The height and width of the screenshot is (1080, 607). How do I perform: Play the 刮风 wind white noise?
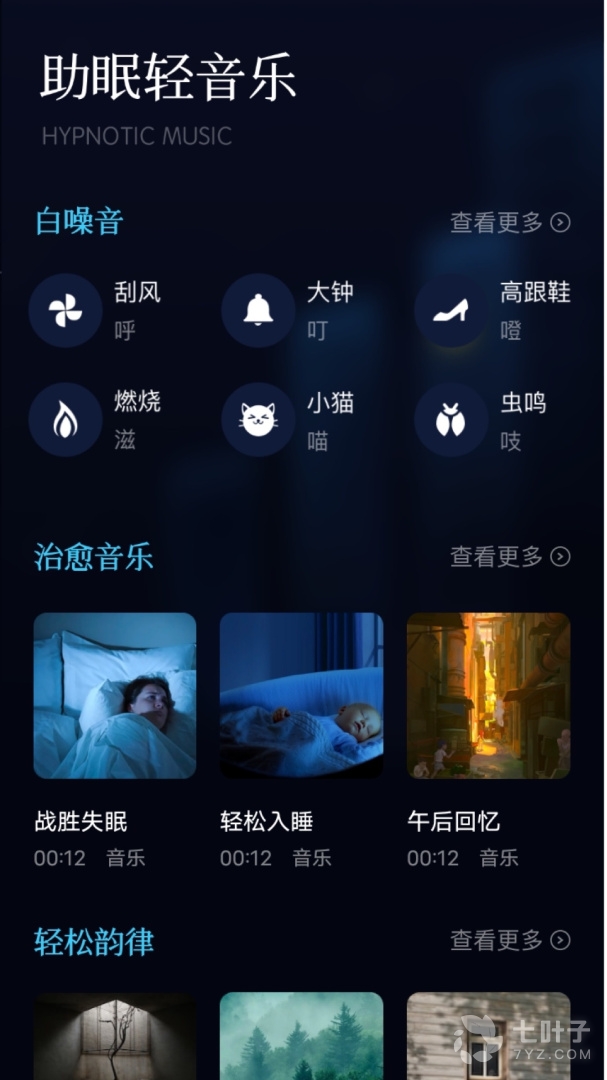(66, 311)
